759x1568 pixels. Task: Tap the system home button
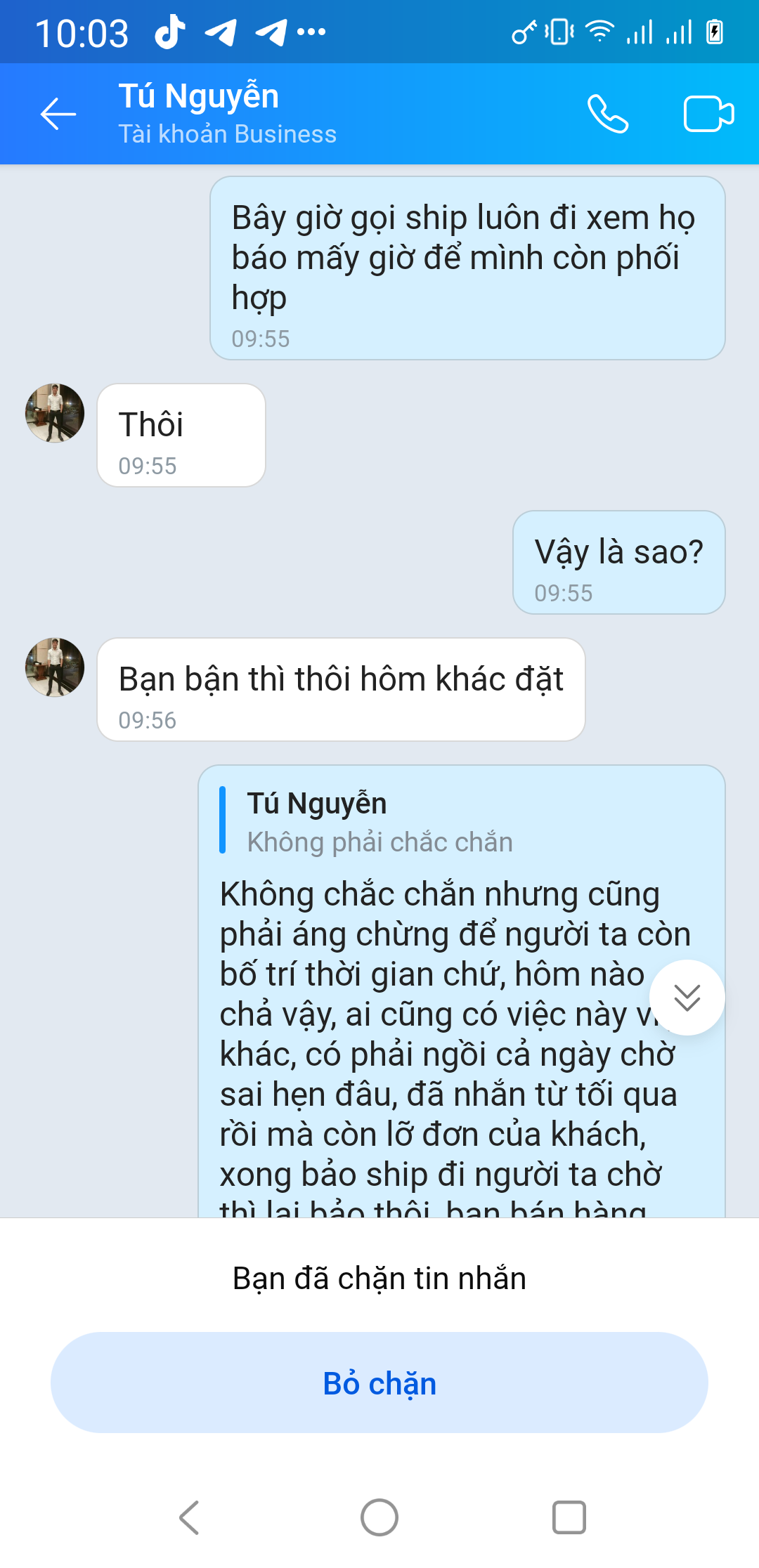click(379, 1517)
